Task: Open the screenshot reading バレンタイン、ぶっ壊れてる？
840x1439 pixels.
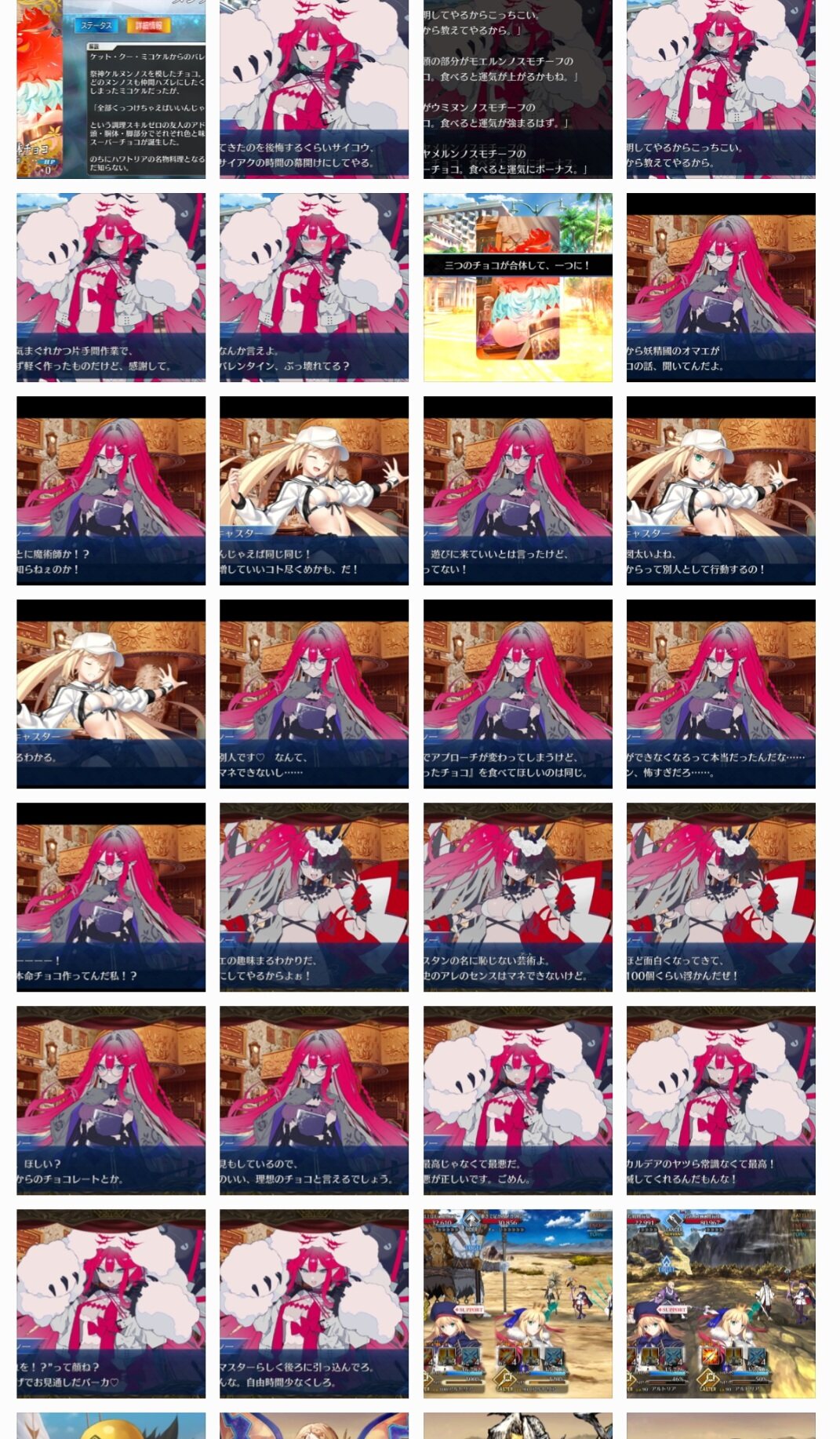Action: click(314, 287)
